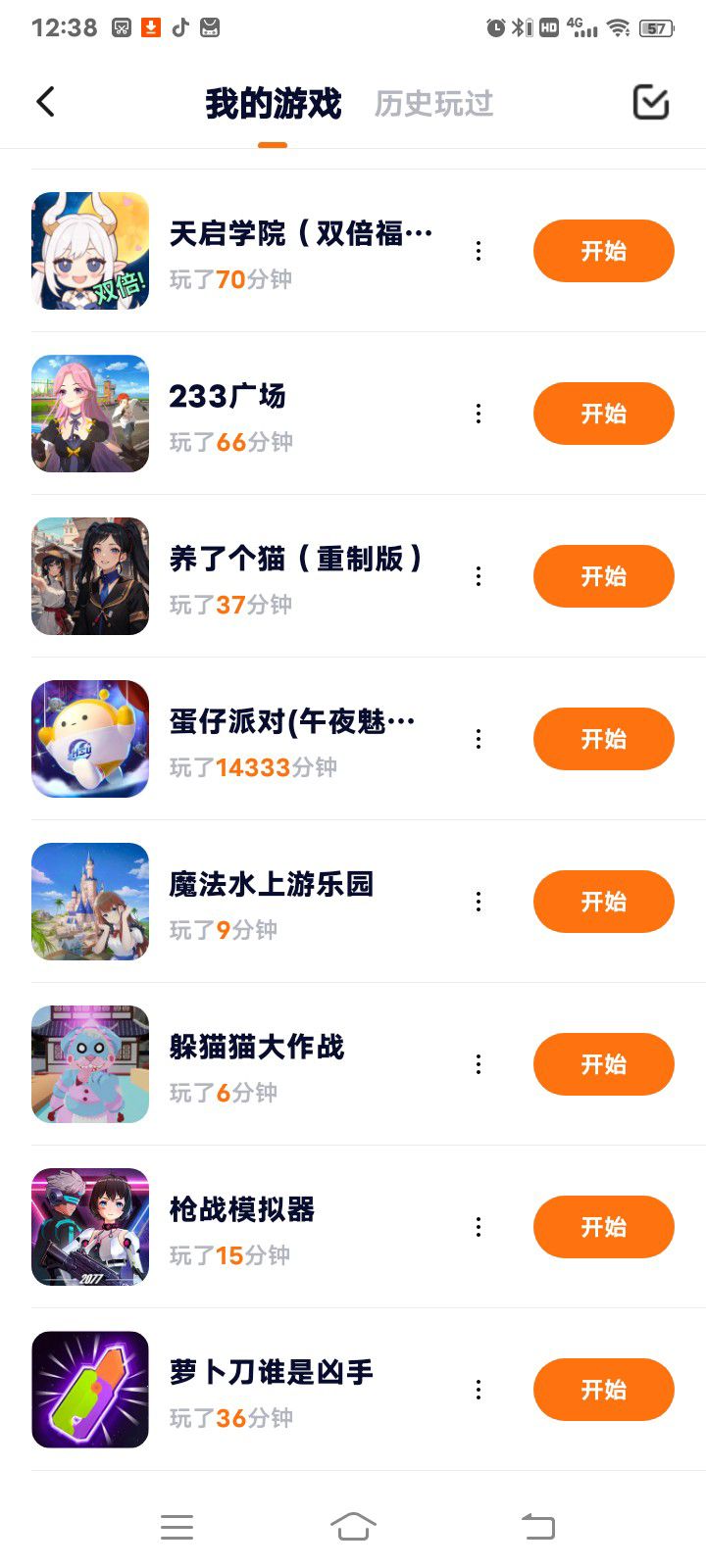Start playing 养了个猫（重制版）
This screenshot has width=706, height=1568.
[x=603, y=576]
